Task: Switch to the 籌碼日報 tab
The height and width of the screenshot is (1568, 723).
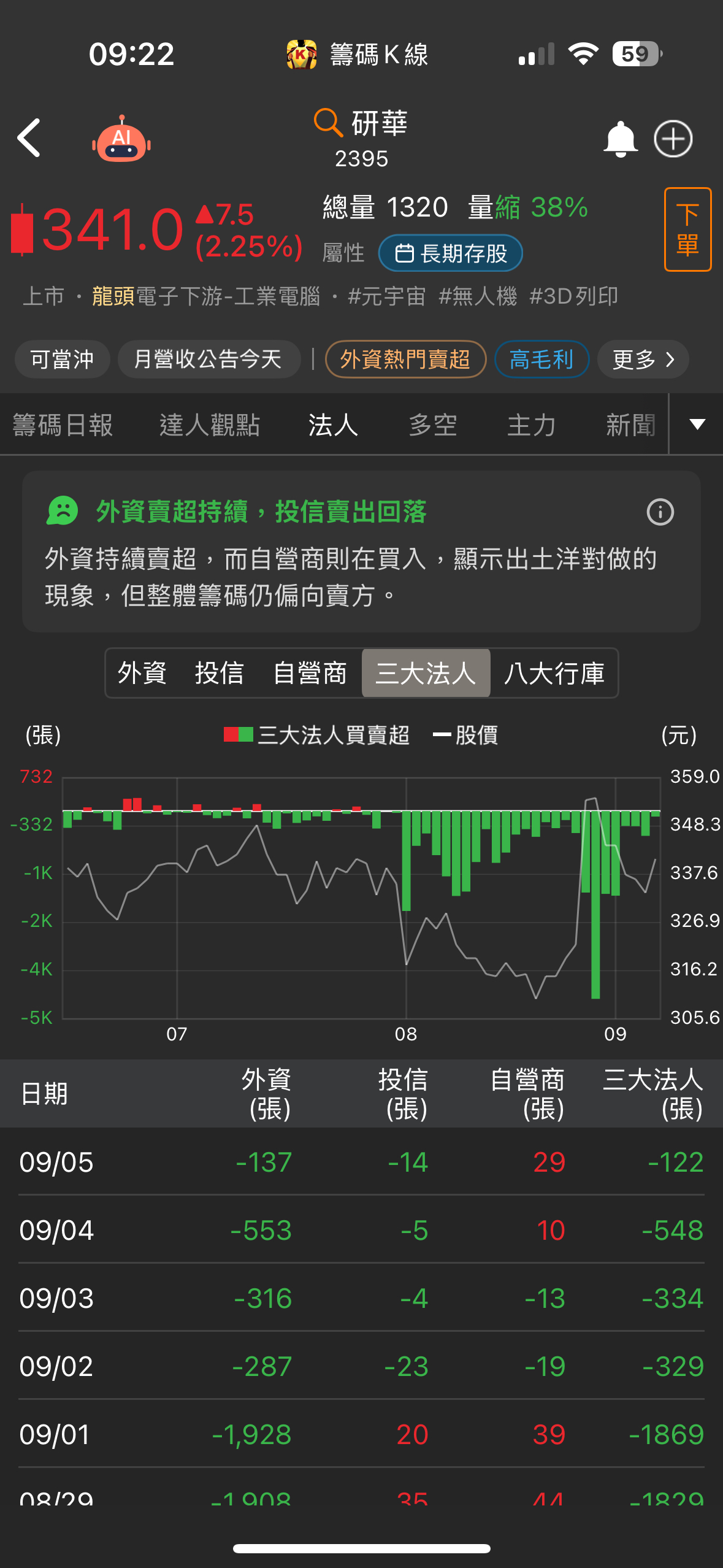Action: 63,425
